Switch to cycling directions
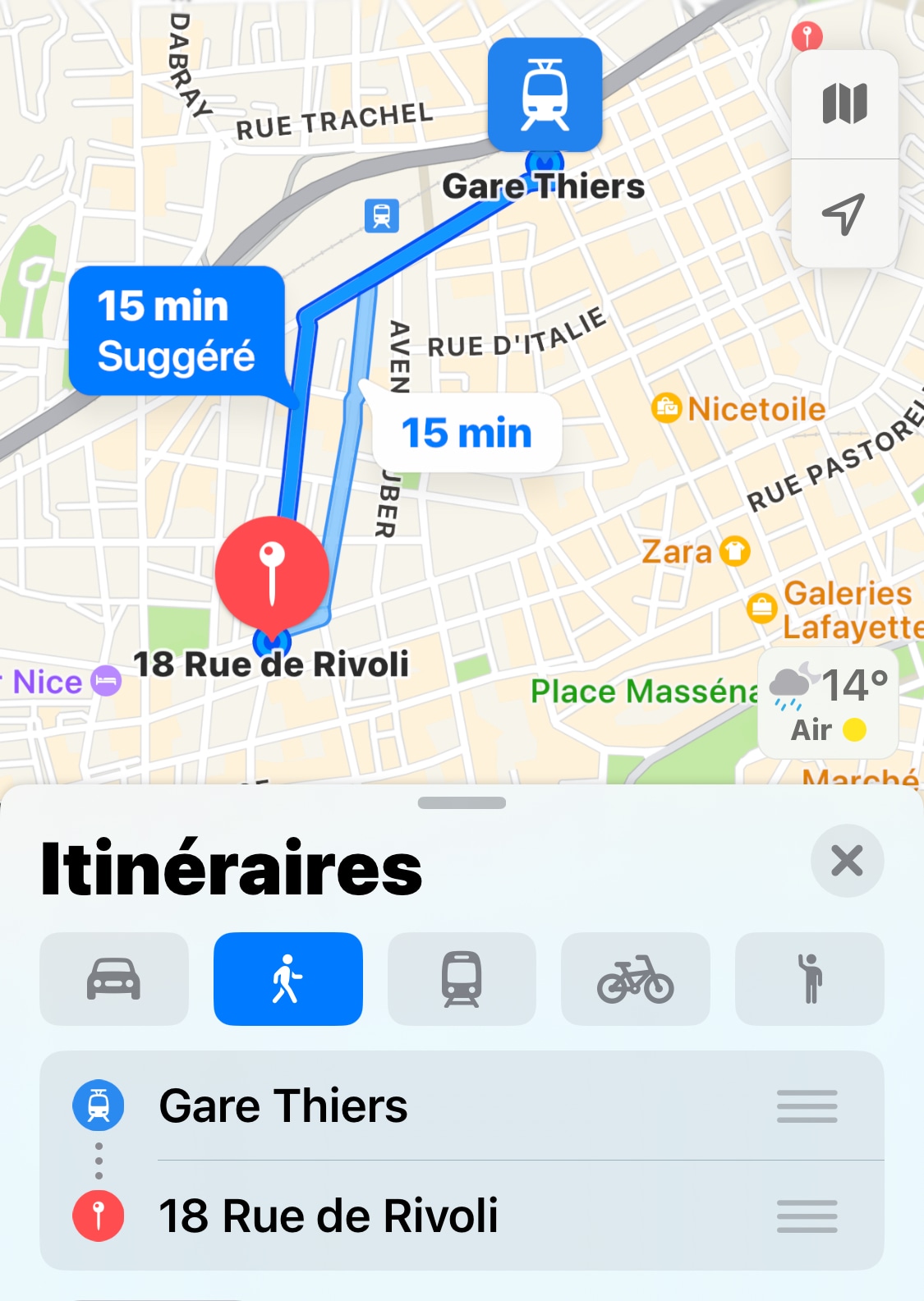924x1301 pixels. 636,979
